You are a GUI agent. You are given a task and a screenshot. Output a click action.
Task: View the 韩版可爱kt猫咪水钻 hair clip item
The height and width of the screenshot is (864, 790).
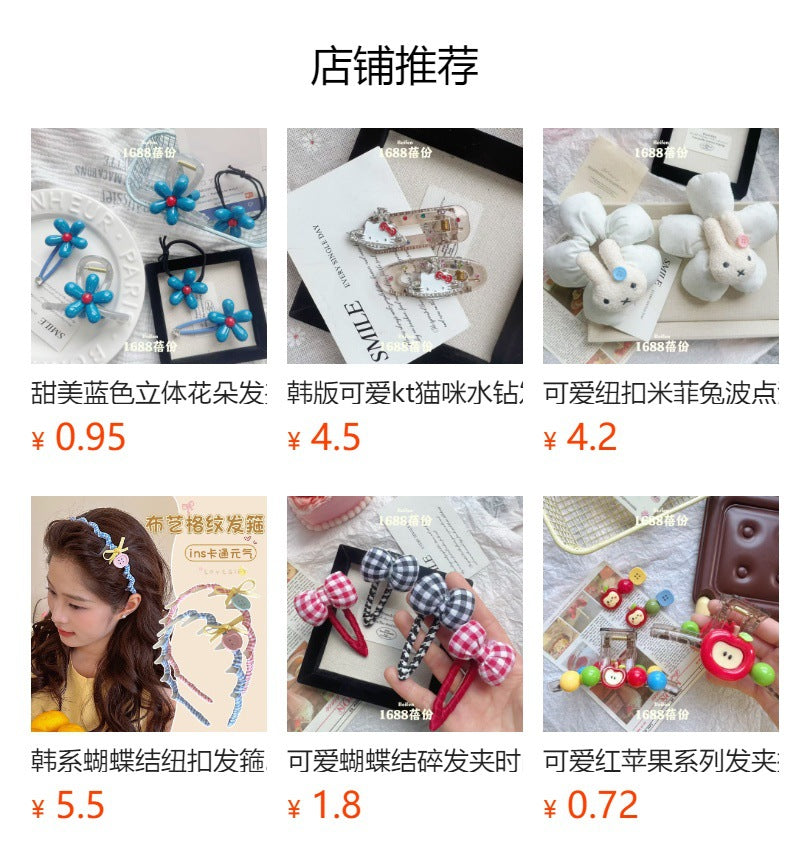405,246
